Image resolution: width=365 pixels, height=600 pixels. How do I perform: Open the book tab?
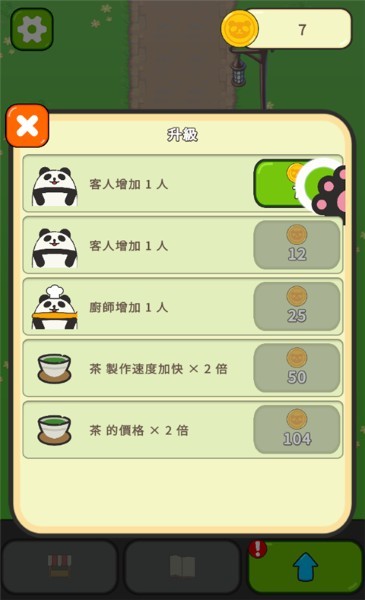coord(182,567)
